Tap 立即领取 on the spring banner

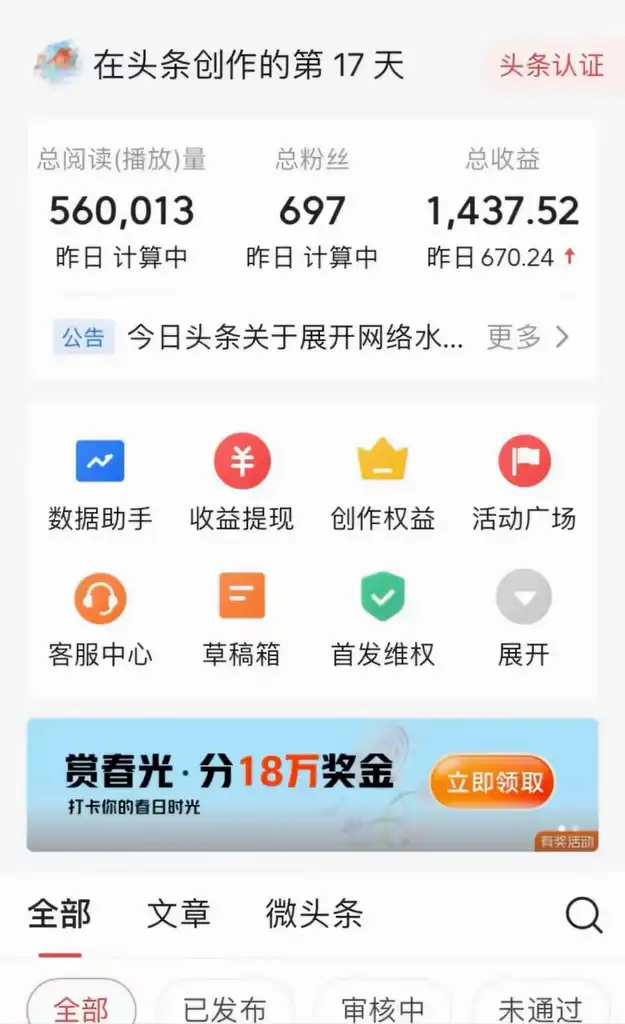click(493, 781)
